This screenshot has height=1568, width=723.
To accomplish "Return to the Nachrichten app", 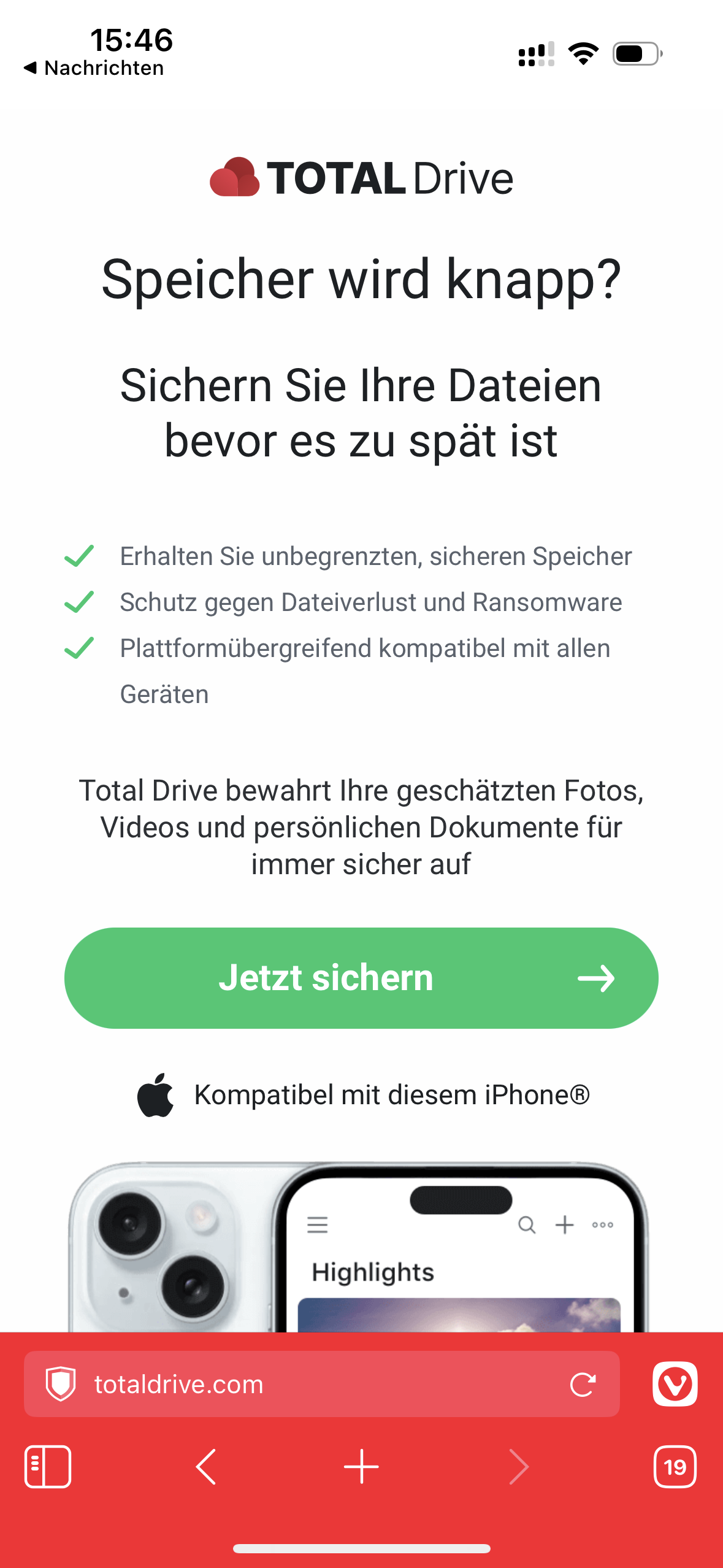I will tap(93, 68).
